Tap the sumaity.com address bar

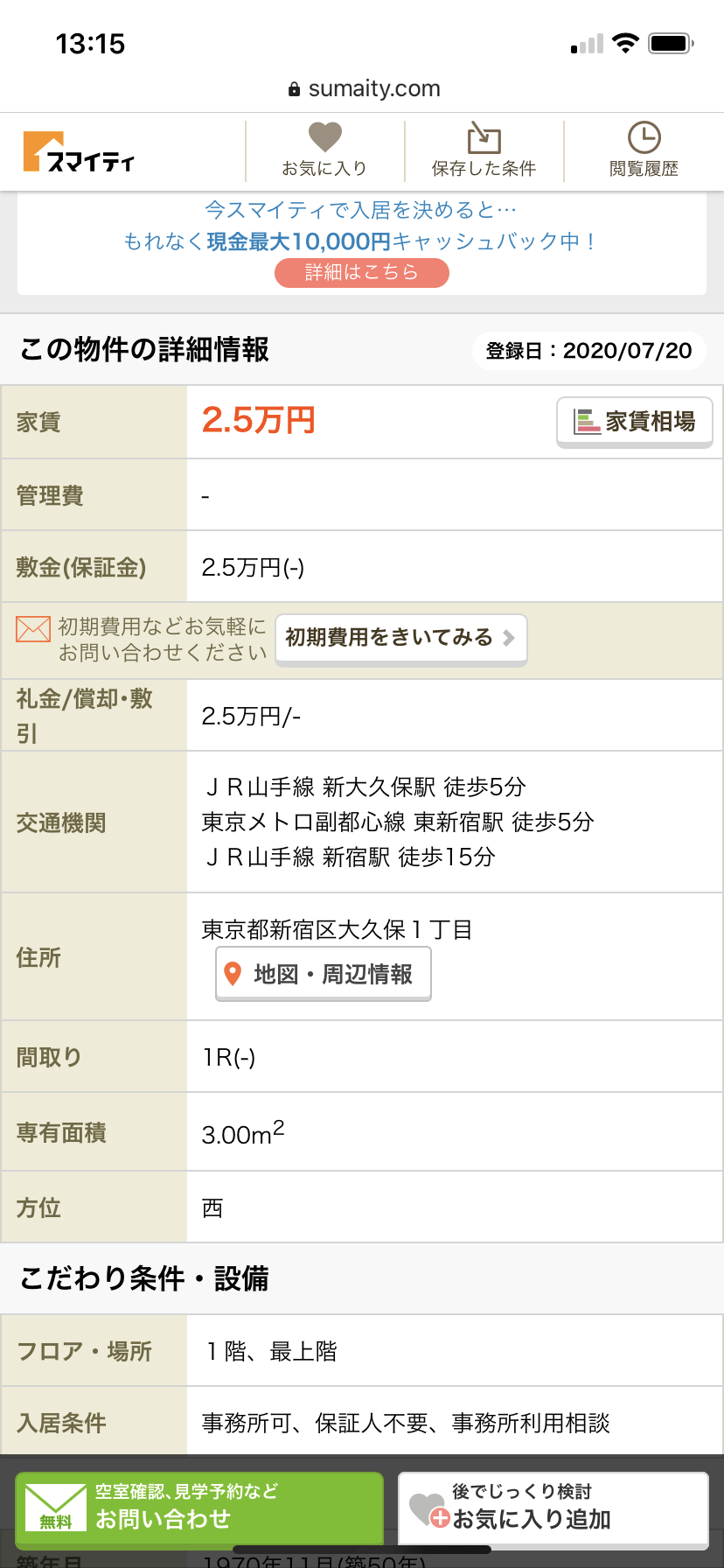pos(363,88)
